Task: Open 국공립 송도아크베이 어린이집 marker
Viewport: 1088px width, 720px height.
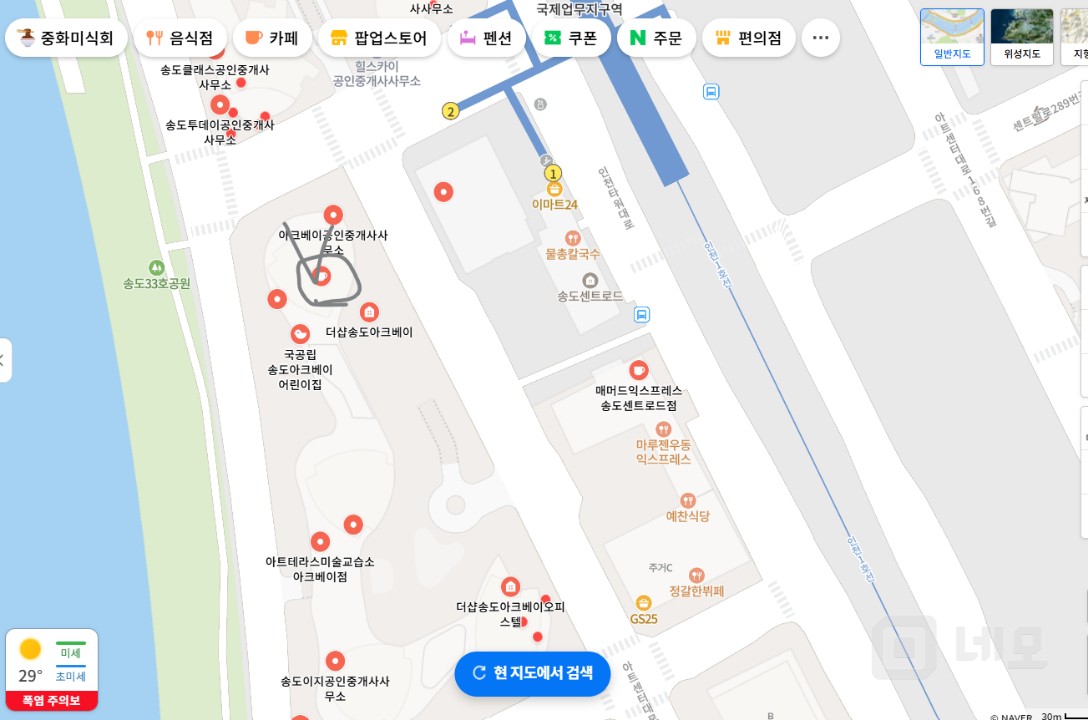Action: pos(299,334)
